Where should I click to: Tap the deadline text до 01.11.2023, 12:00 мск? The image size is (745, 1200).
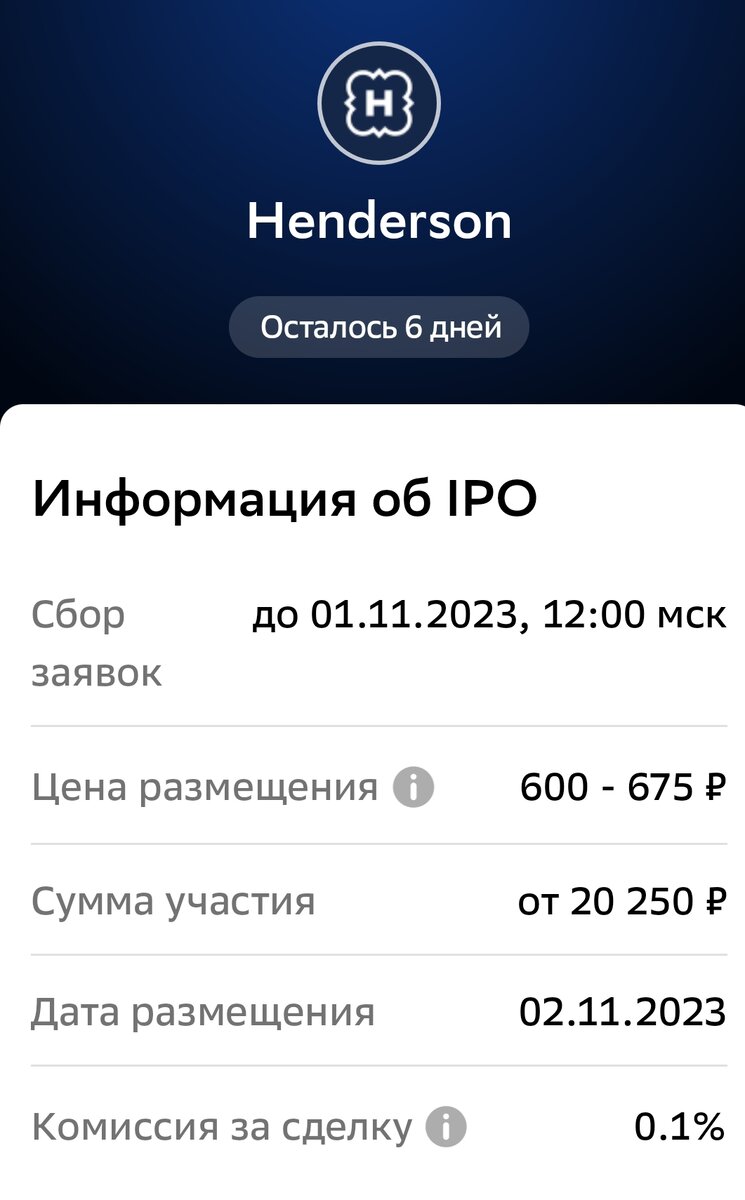pos(490,614)
